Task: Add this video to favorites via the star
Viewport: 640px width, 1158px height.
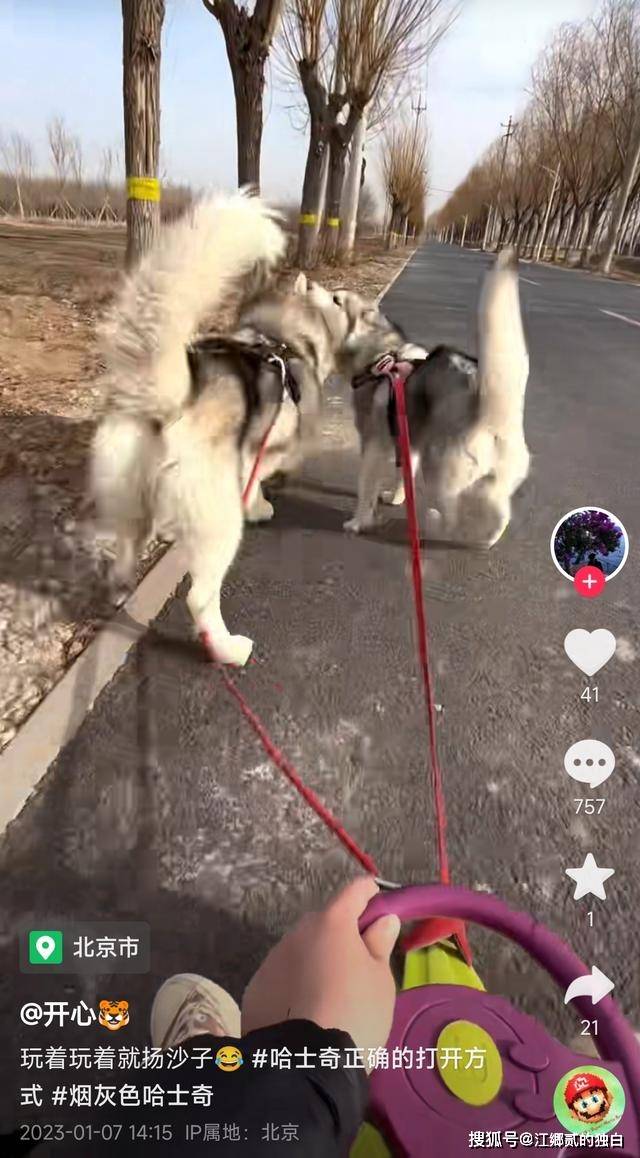Action: (x=589, y=877)
